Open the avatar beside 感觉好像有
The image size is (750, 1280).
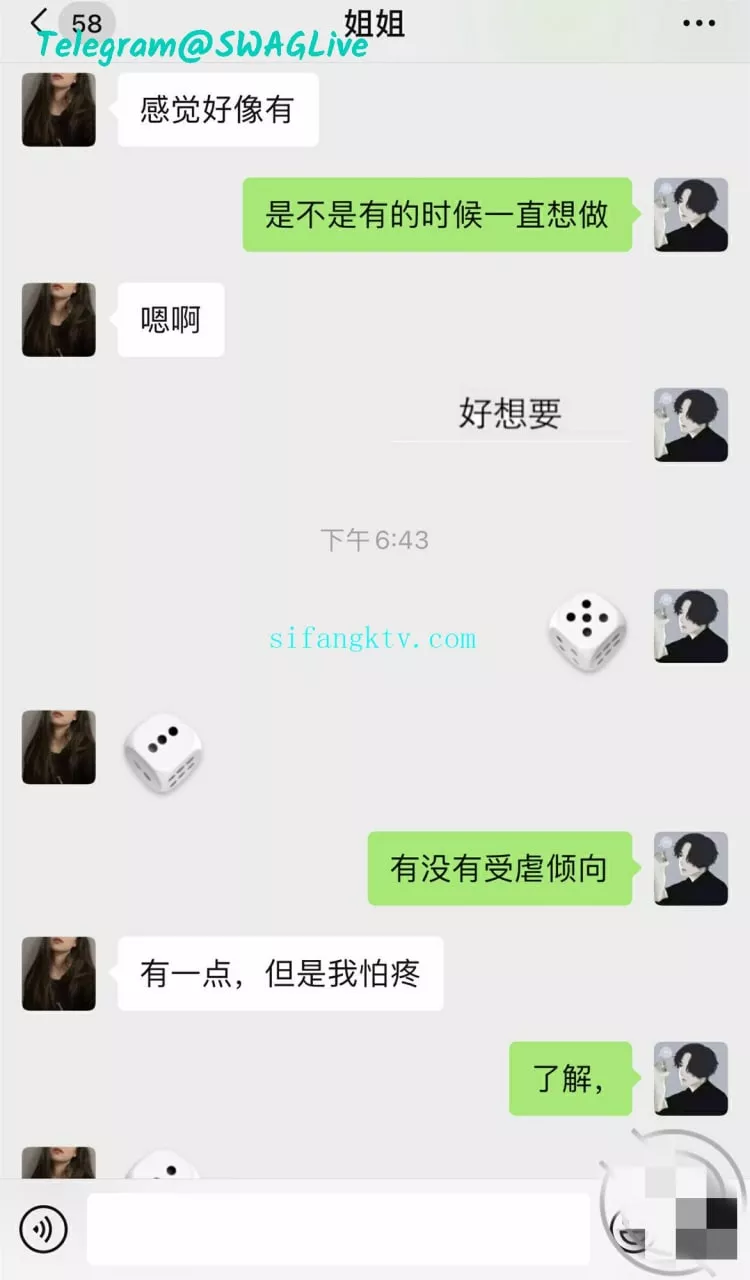coord(59,110)
